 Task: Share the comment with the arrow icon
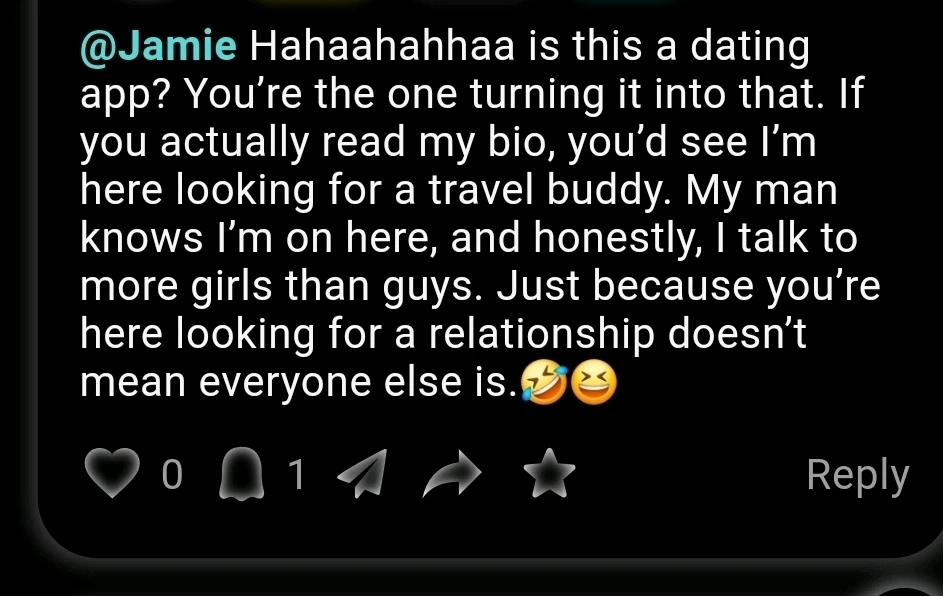coord(453,478)
